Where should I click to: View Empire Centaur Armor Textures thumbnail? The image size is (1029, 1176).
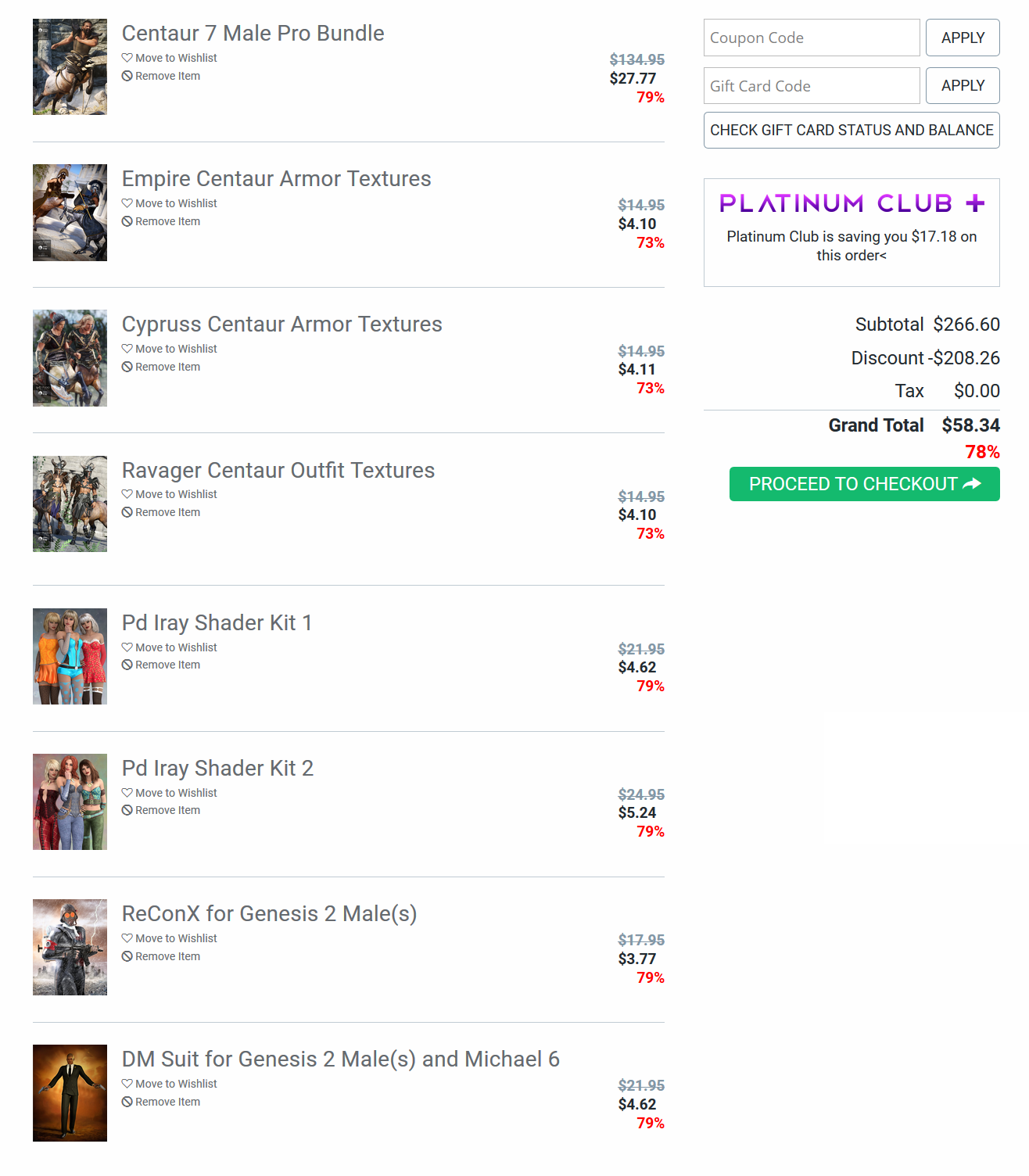[70, 213]
